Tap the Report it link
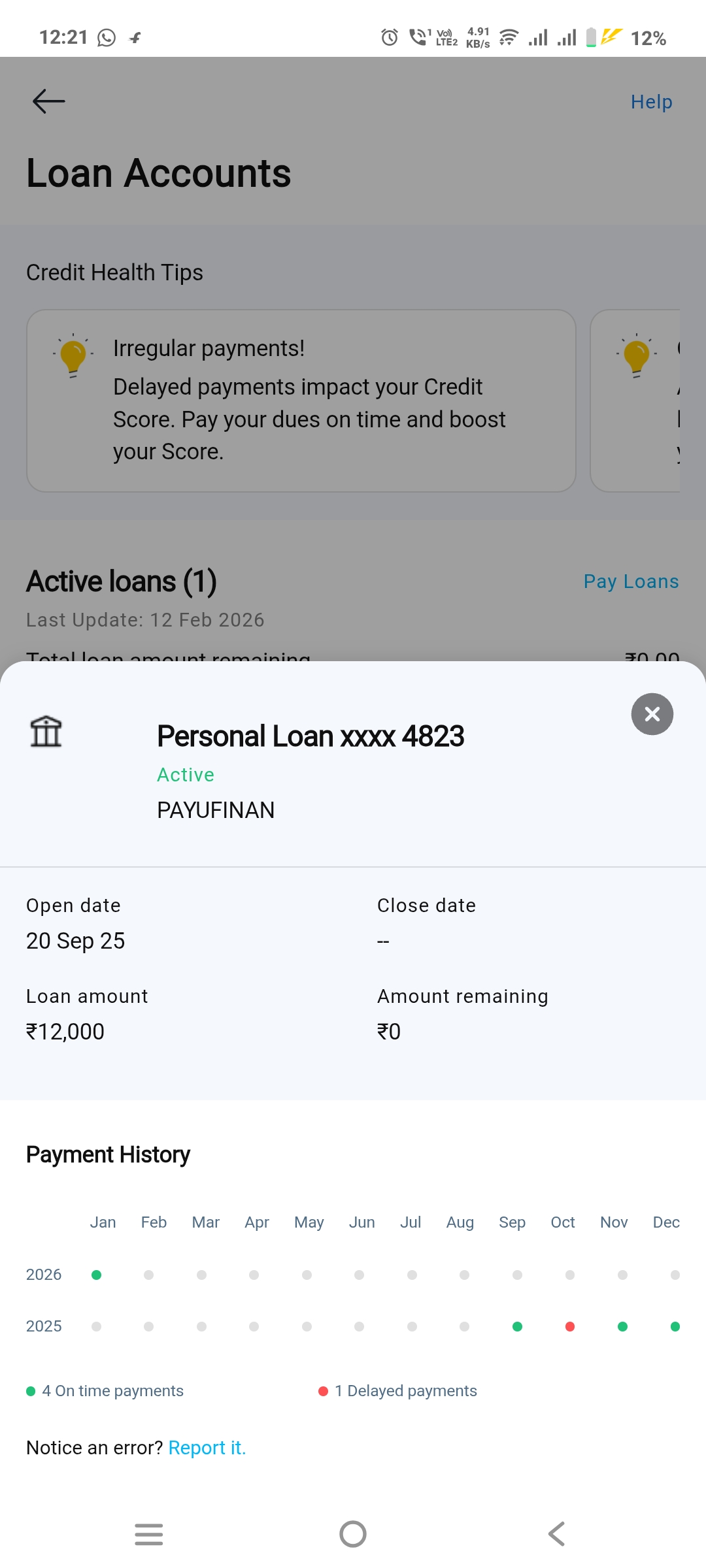 pyautogui.click(x=207, y=1448)
